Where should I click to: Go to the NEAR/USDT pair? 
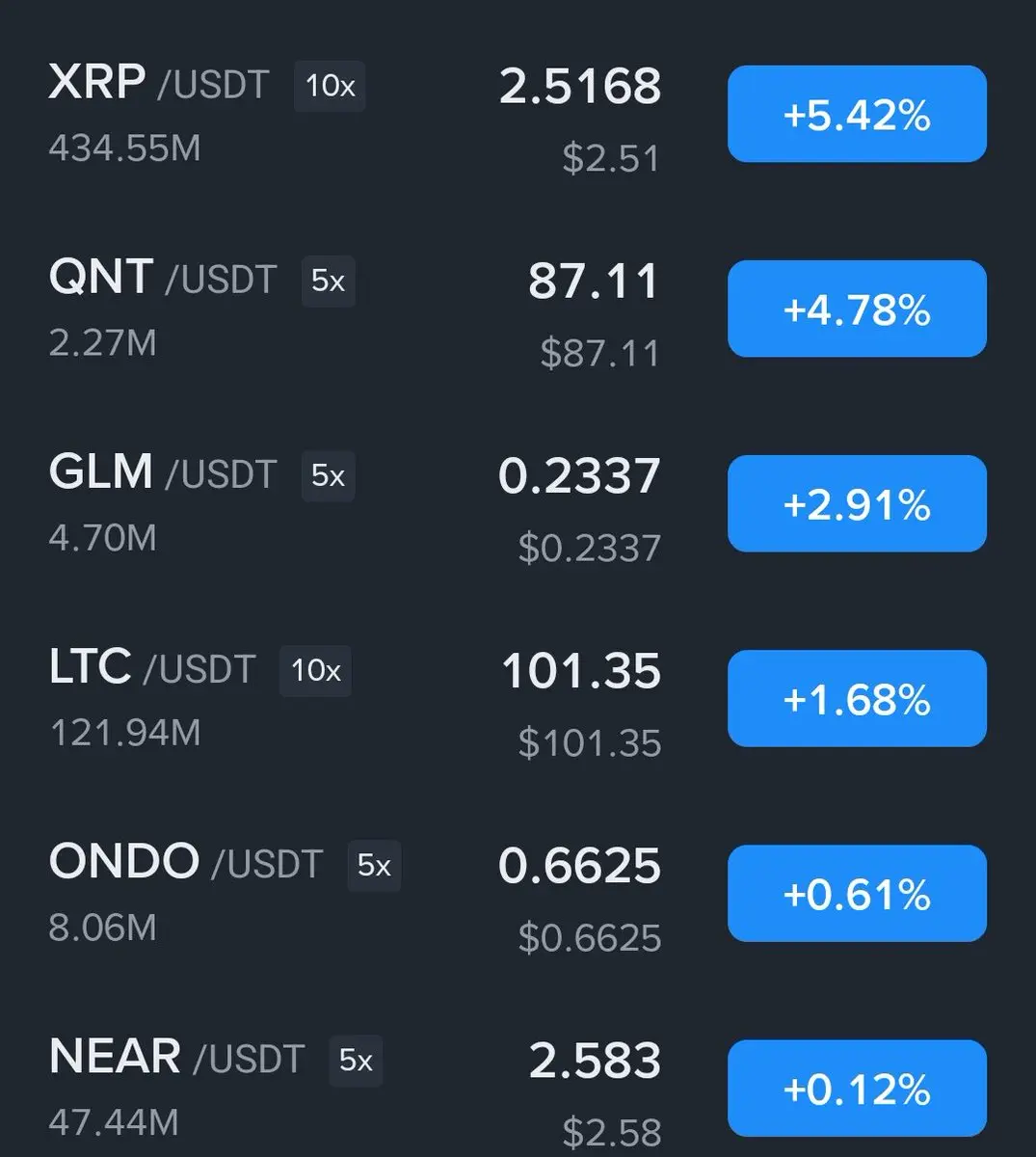[176, 1059]
